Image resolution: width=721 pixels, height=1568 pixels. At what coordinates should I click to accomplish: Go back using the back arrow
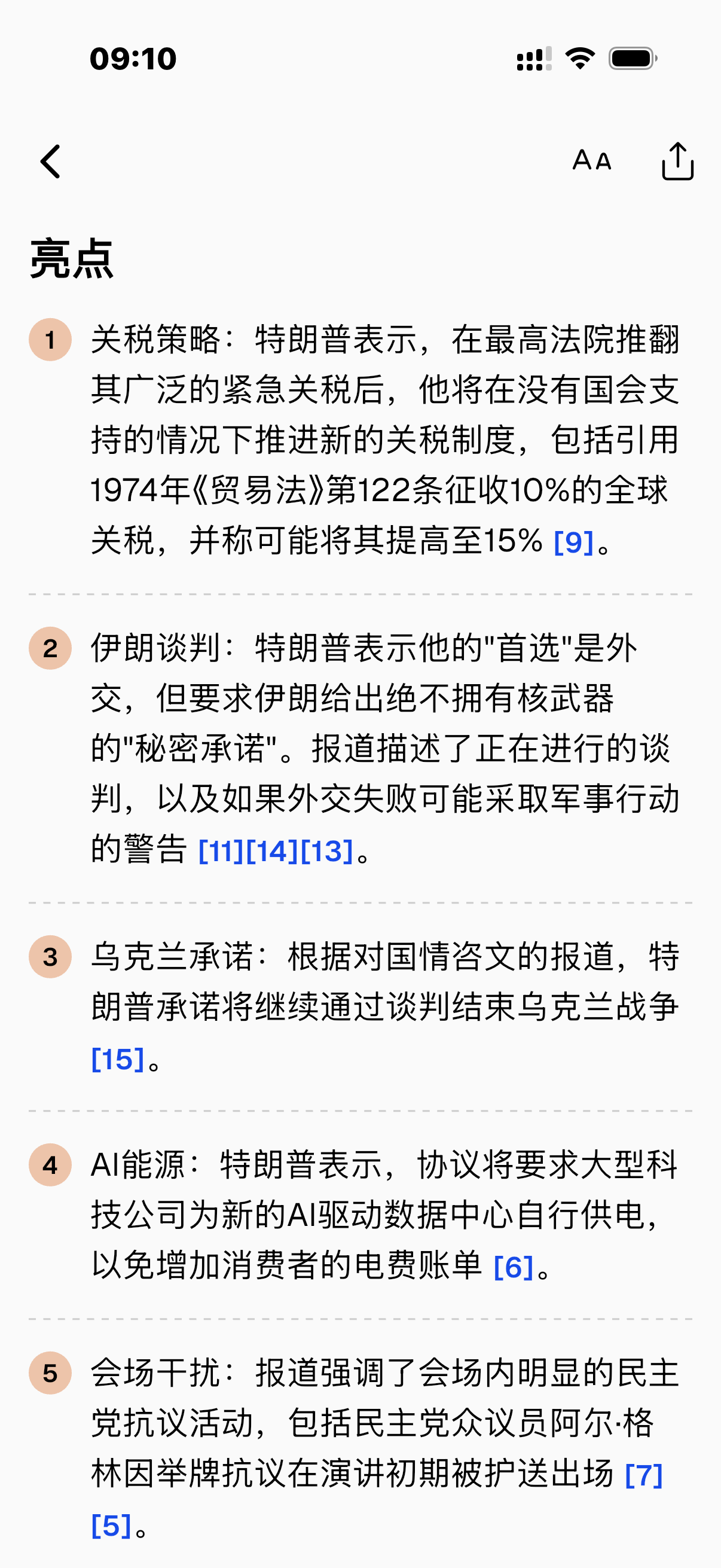point(50,161)
